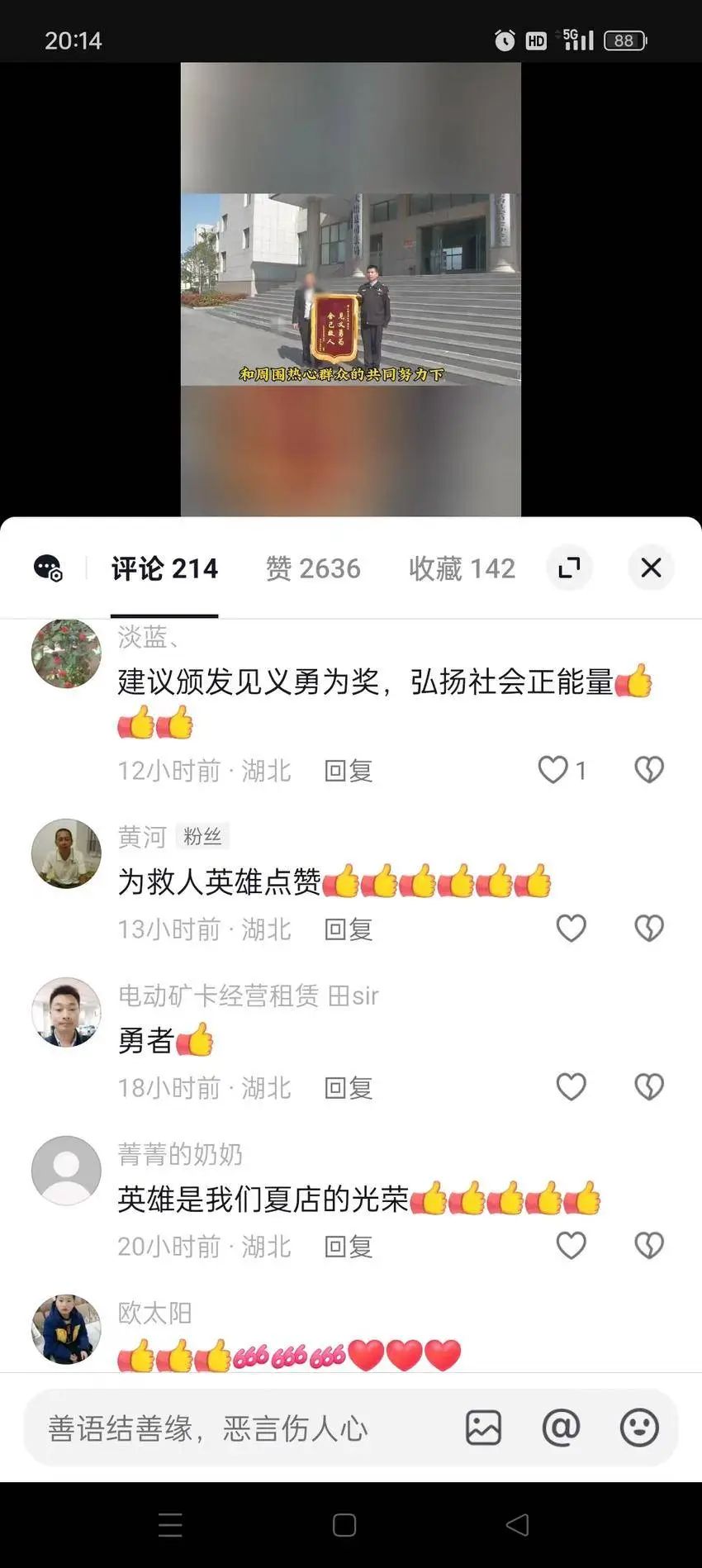Screen dimensions: 702x1568
Task: Dislike 菁菁的奶奶's comment
Action: (x=649, y=1246)
